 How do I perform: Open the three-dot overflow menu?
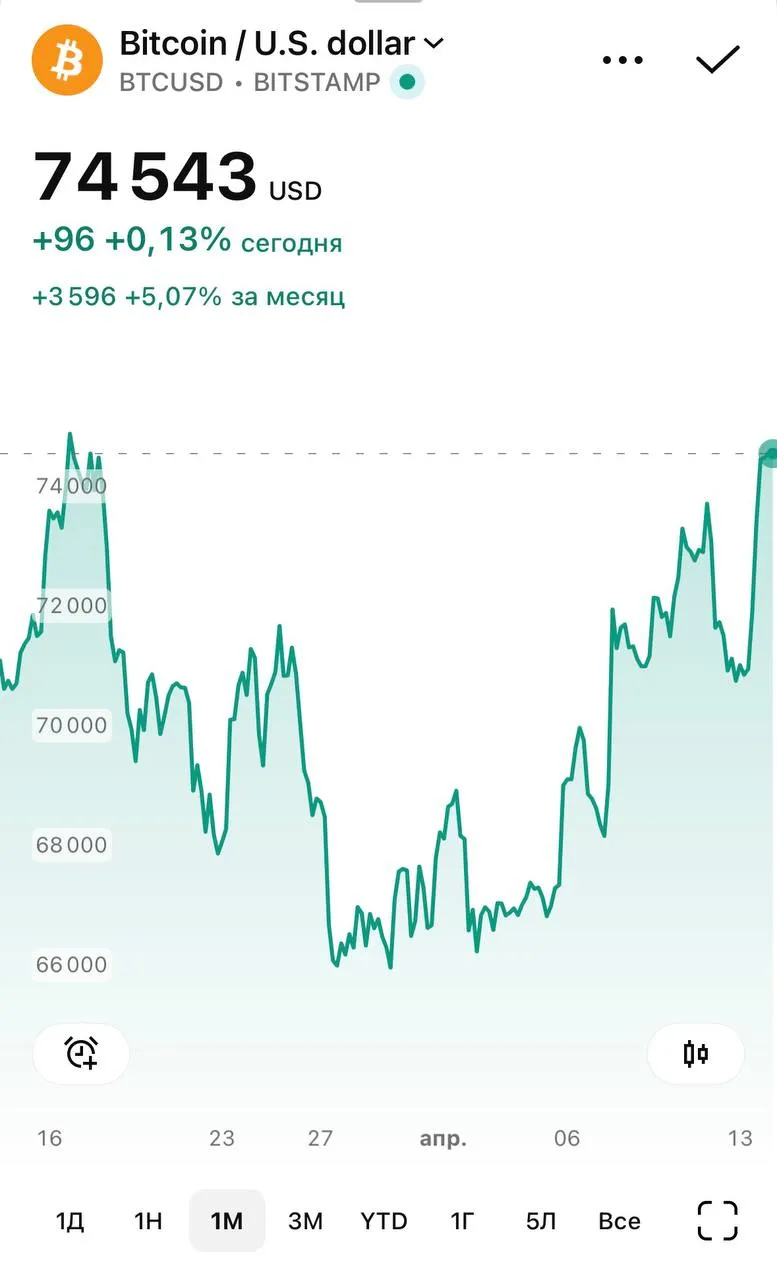click(622, 61)
